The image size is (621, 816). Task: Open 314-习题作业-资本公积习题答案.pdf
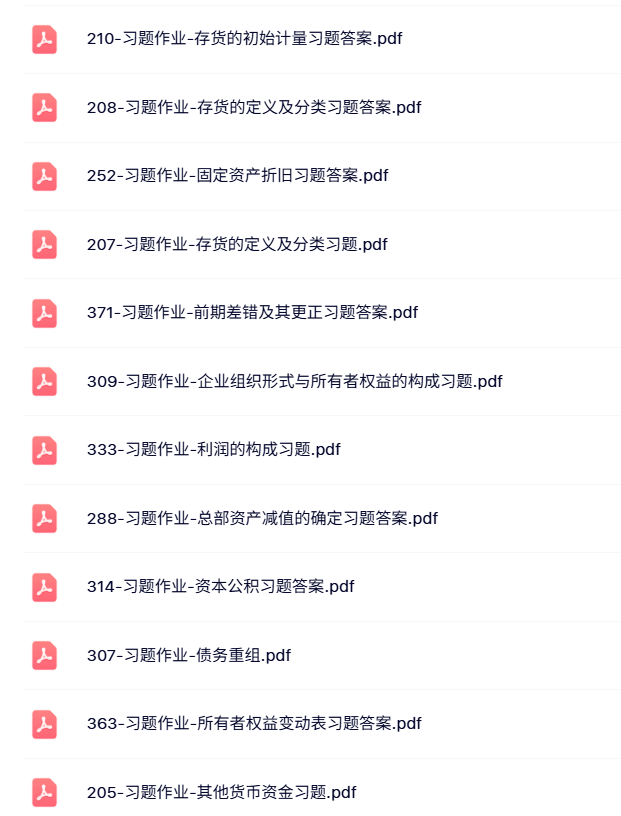(x=220, y=586)
